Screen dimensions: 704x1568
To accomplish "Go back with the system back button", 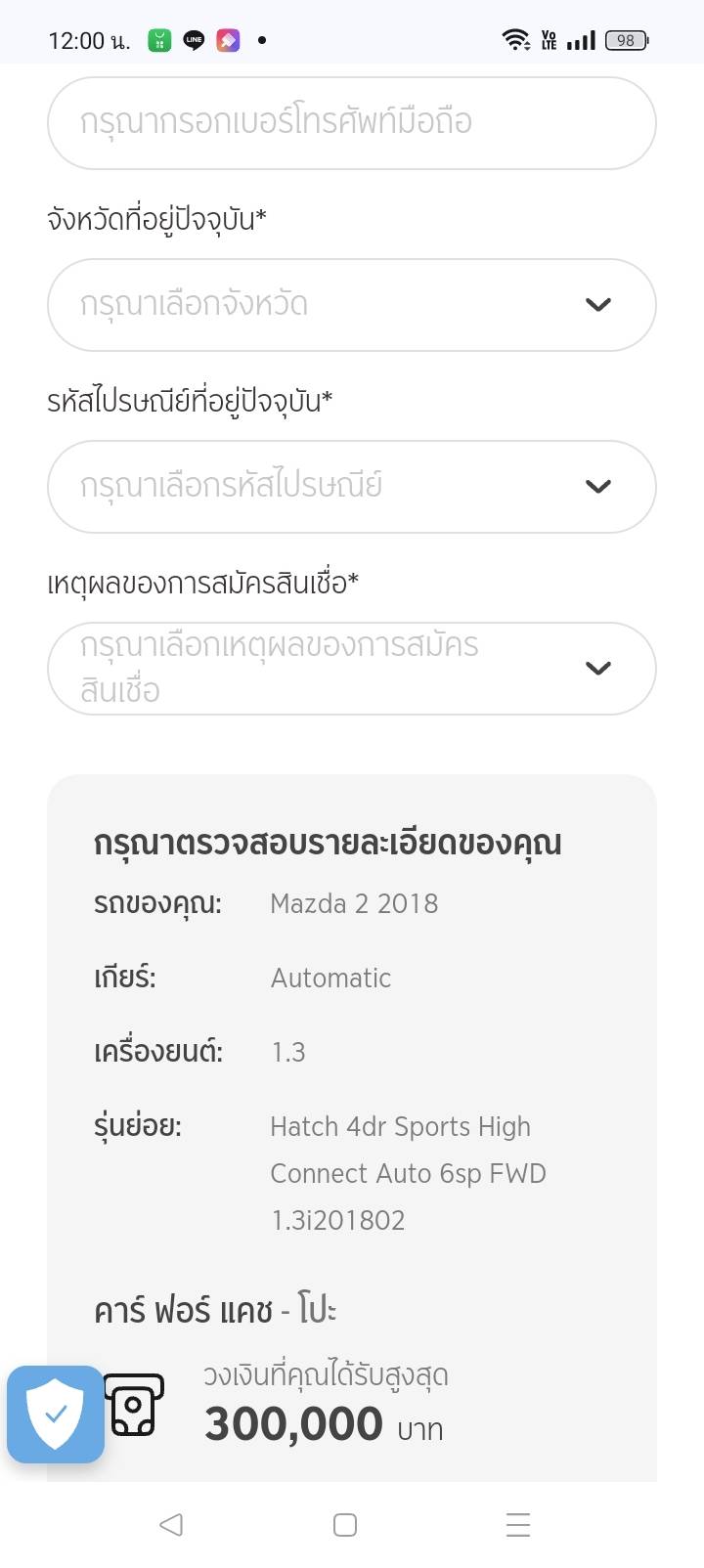I will [171, 1524].
